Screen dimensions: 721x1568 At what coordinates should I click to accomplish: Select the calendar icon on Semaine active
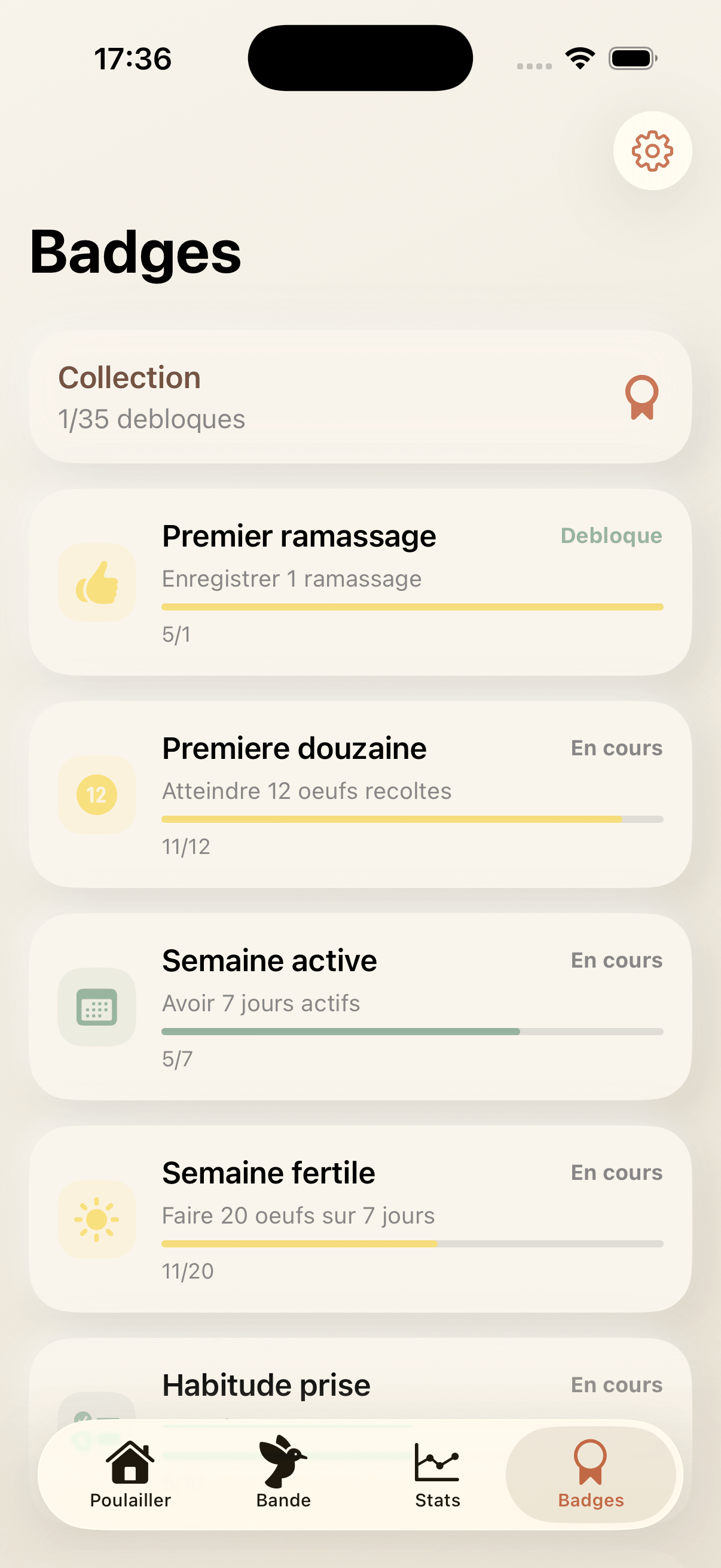click(x=97, y=1007)
